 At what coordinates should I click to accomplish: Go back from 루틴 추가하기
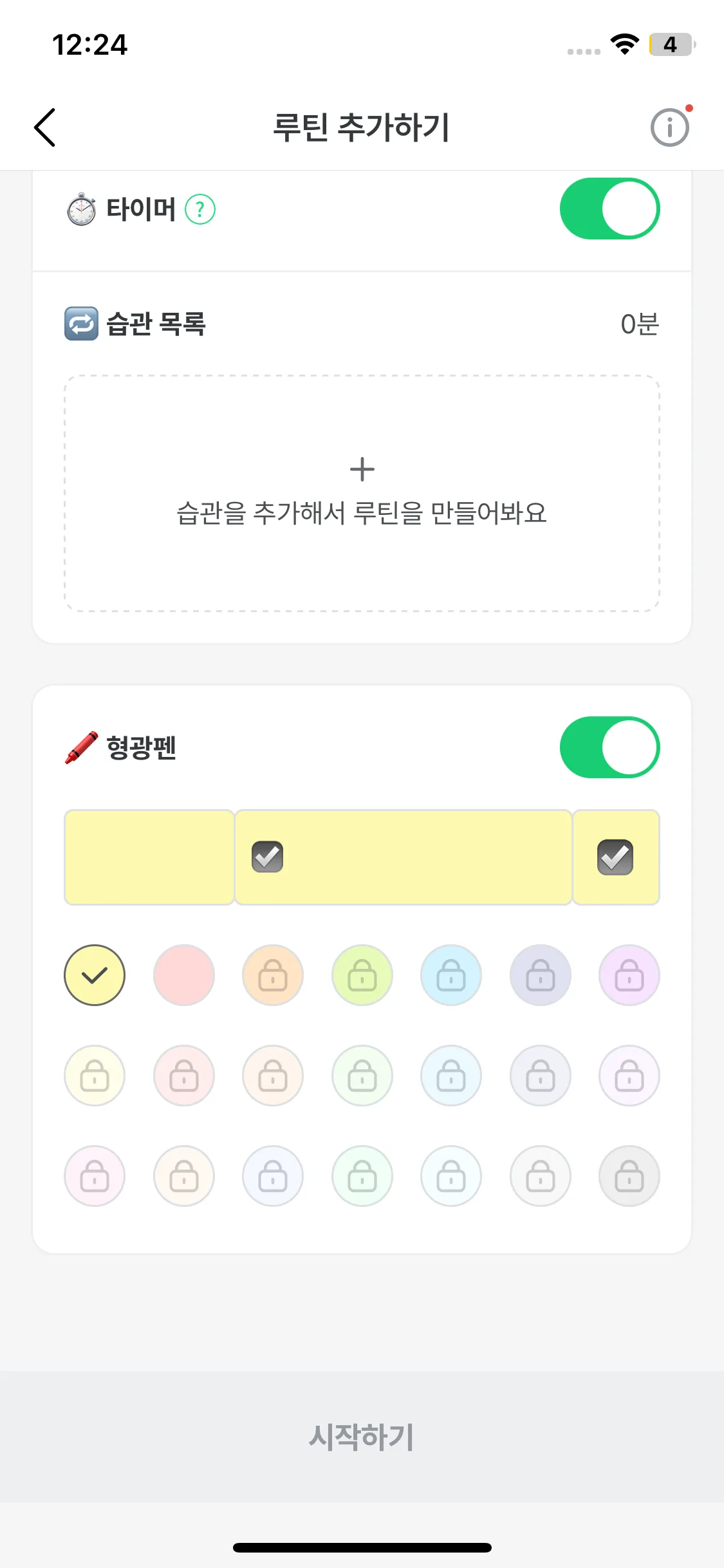(x=45, y=127)
